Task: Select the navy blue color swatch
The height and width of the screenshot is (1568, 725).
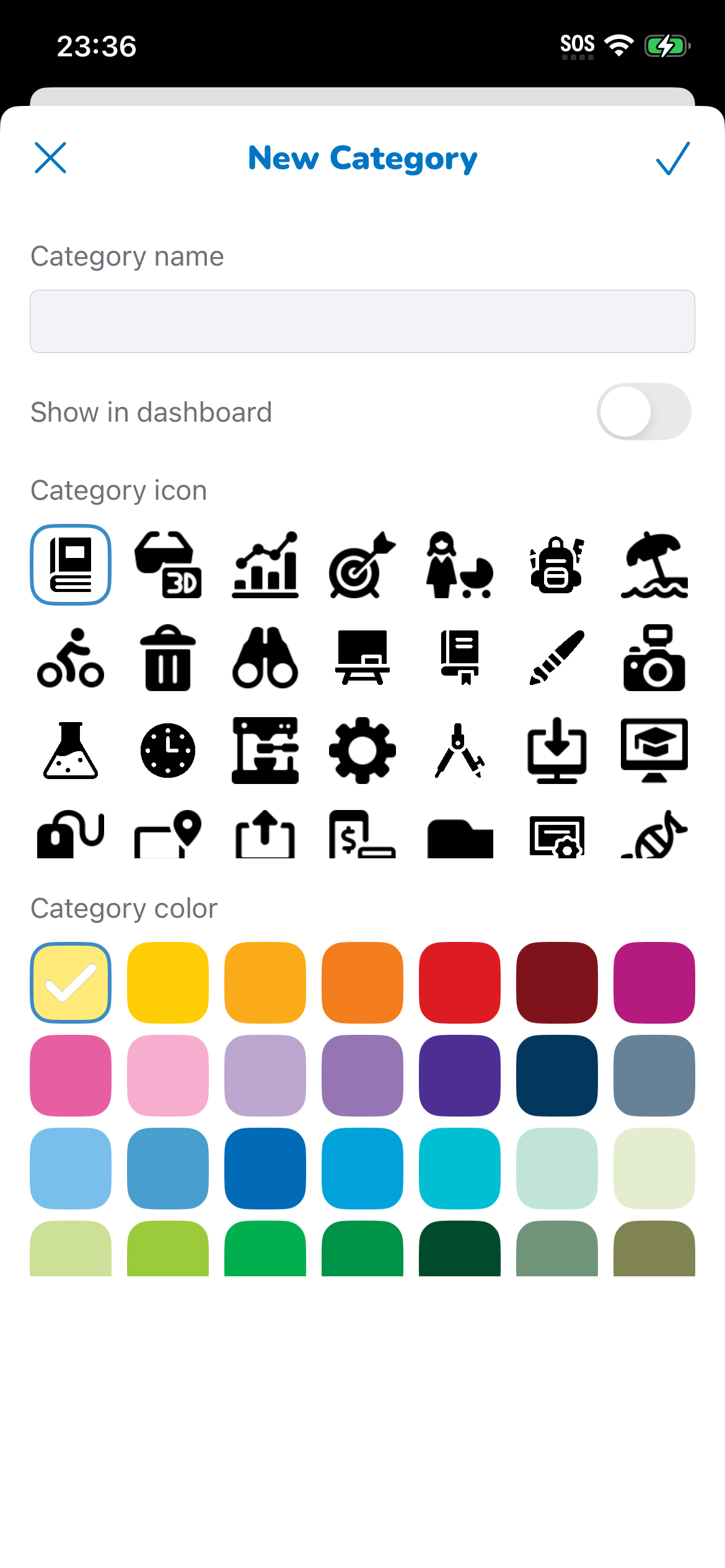Action: coord(557,1076)
